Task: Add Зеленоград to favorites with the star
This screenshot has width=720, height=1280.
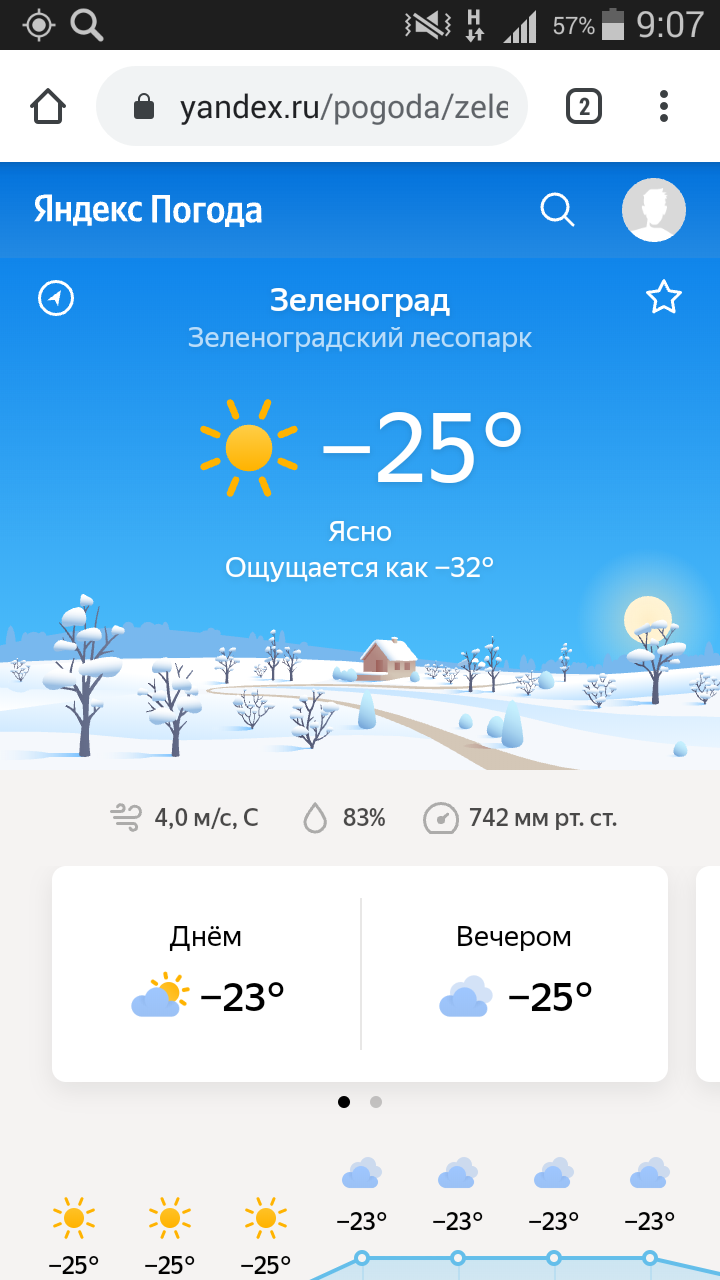Action: click(x=664, y=298)
